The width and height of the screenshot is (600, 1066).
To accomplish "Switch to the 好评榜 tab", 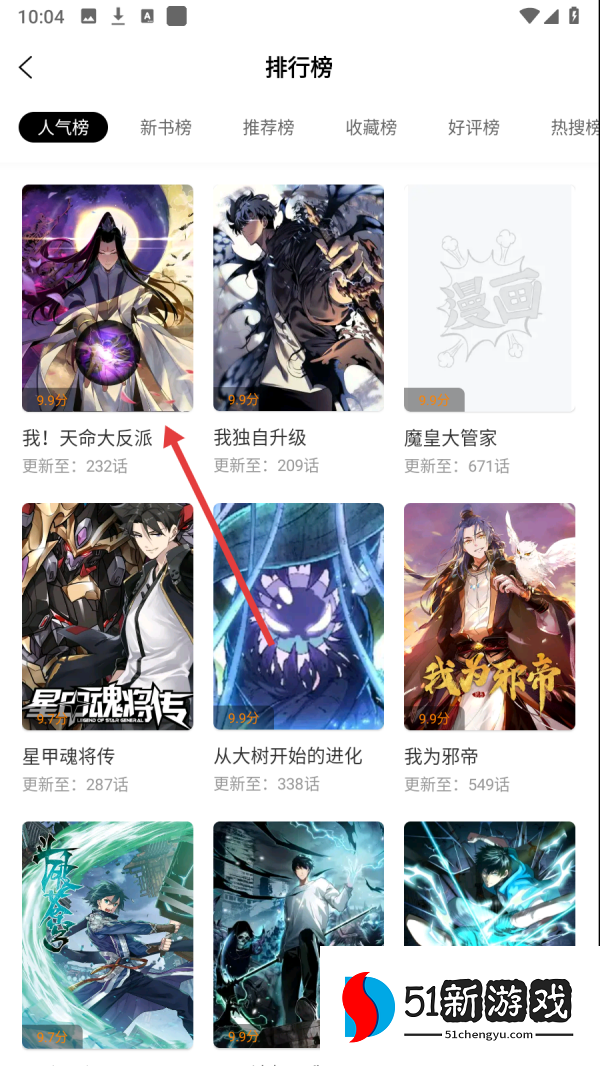I will (x=473, y=127).
